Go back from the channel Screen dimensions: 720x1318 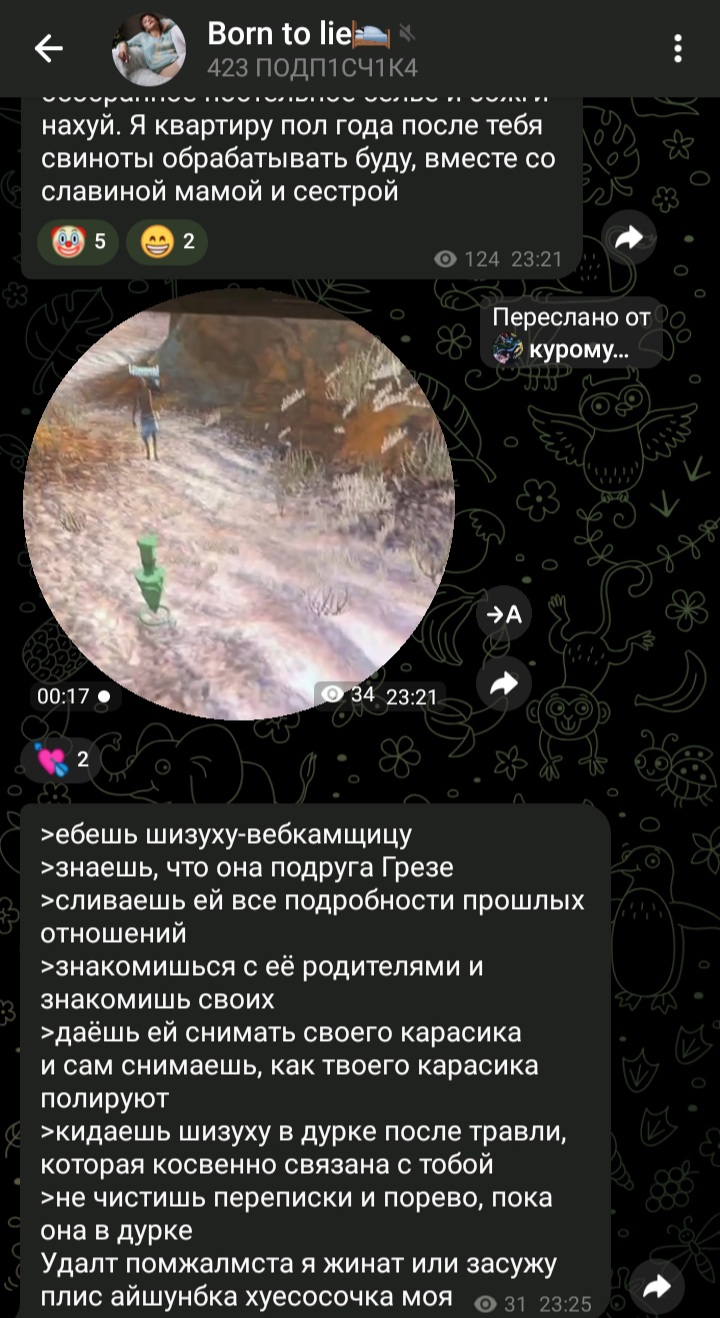point(49,48)
